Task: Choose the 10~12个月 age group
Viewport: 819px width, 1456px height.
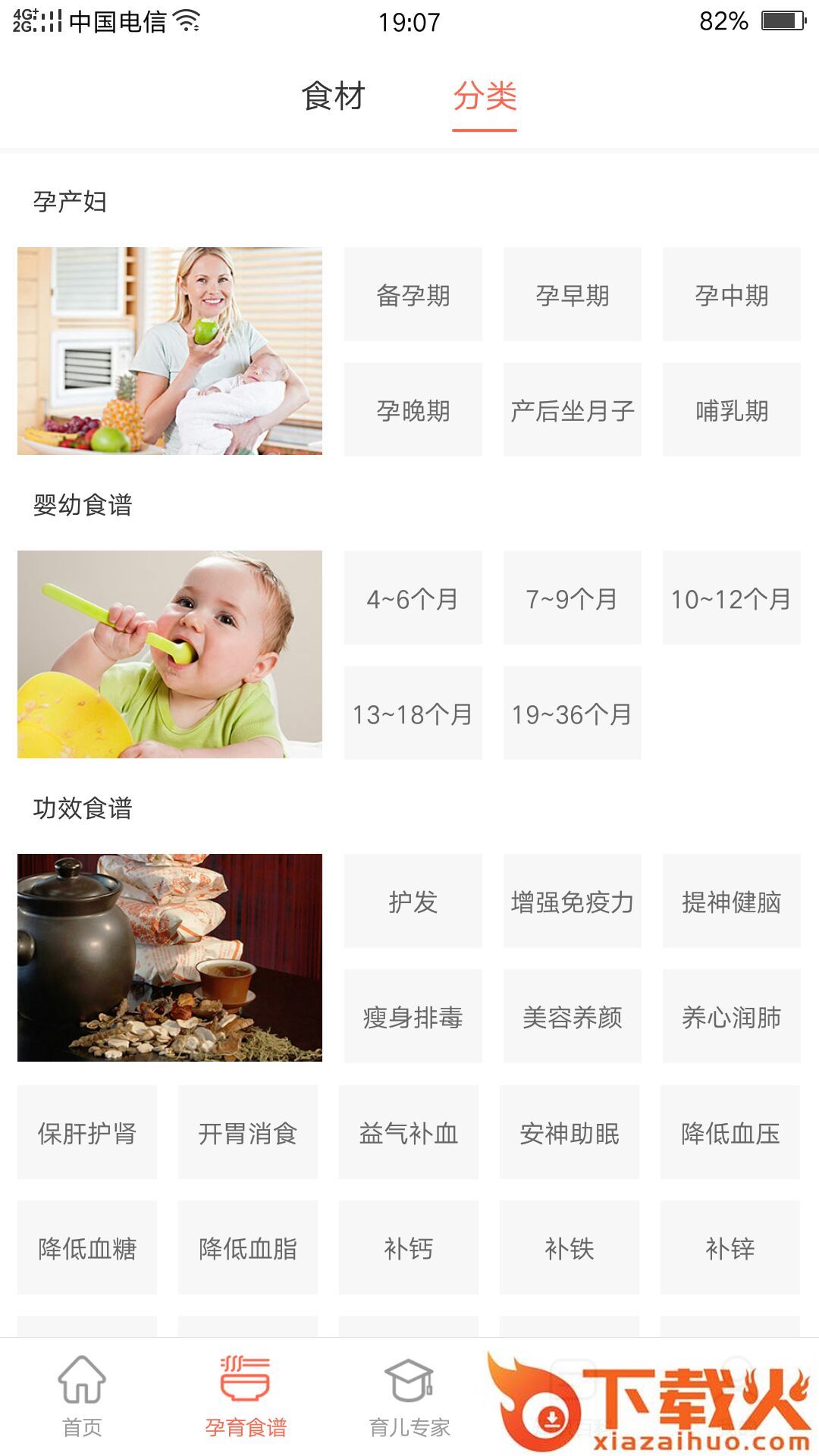Action: pos(732,598)
